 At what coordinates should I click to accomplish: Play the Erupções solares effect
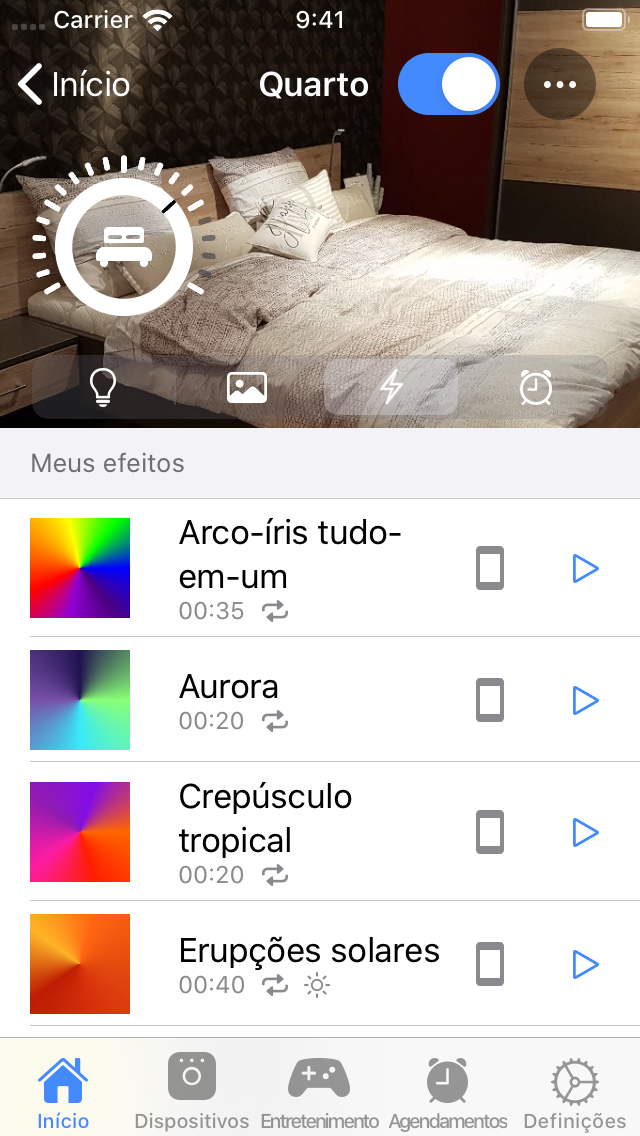585,964
